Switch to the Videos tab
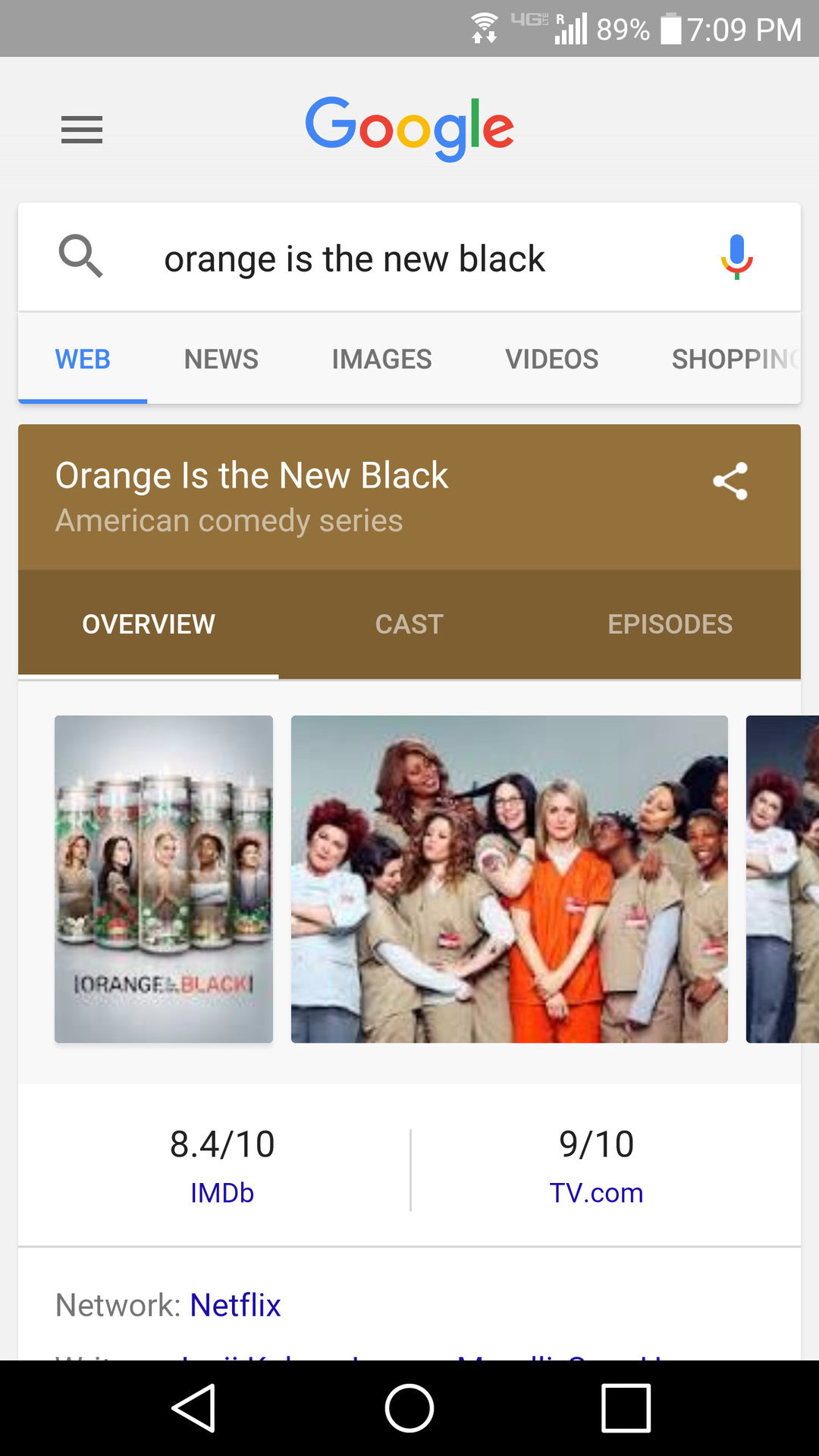Viewport: 819px width, 1456px height. point(551,359)
